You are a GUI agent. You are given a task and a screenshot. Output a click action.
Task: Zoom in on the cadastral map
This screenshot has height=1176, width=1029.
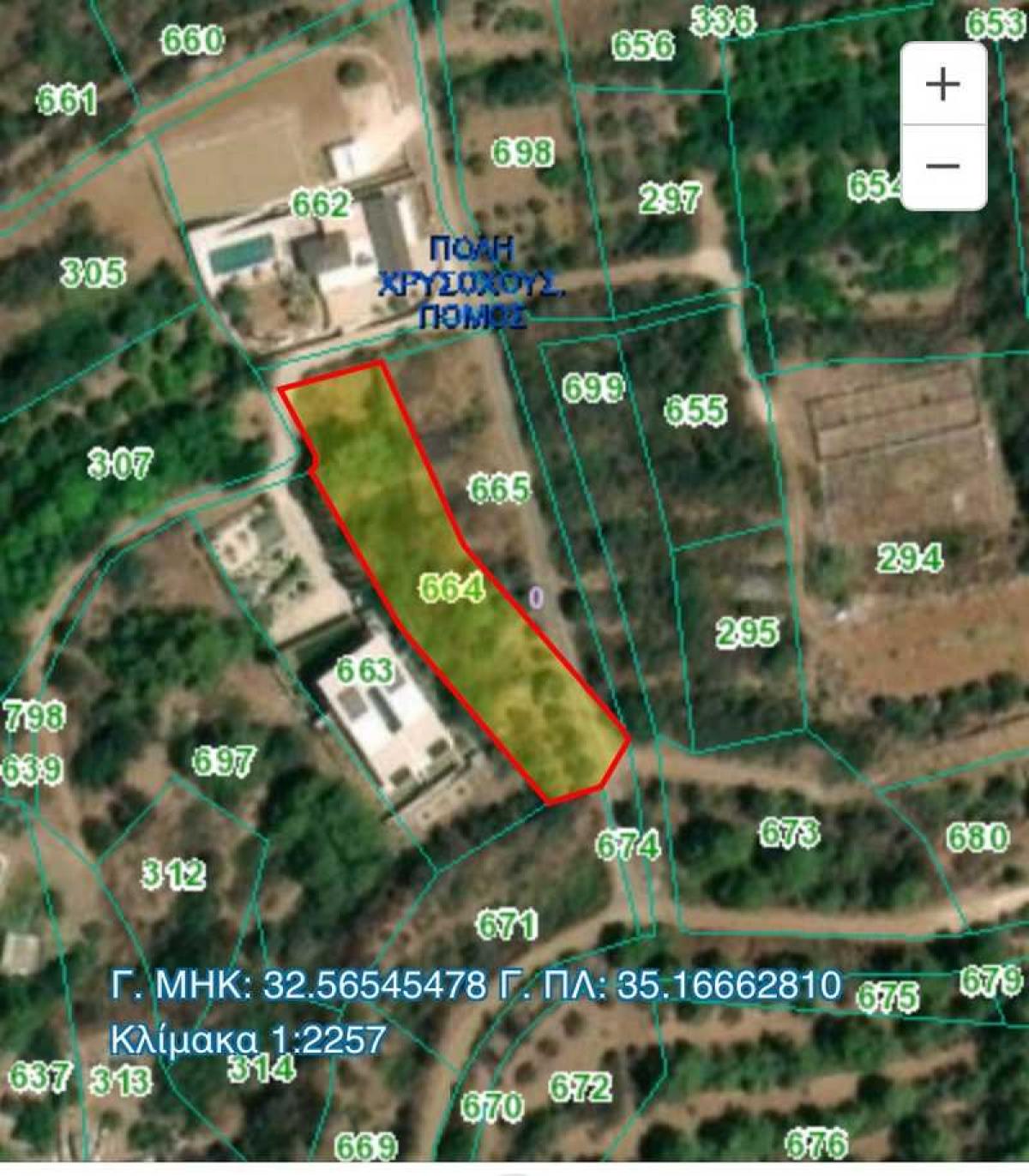pyautogui.click(x=943, y=85)
